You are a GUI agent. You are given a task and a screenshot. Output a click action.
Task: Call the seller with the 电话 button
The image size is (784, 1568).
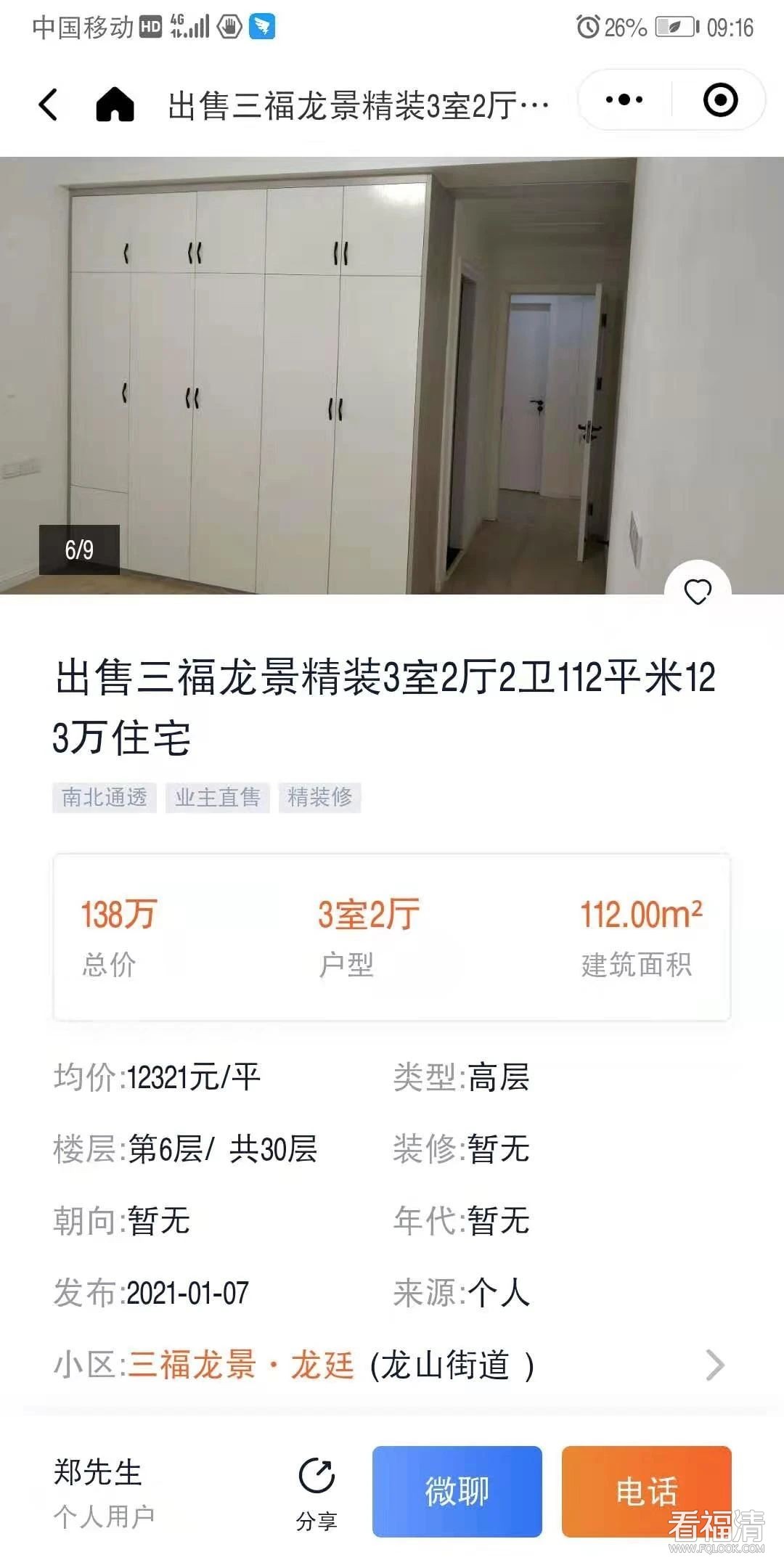(x=645, y=1491)
